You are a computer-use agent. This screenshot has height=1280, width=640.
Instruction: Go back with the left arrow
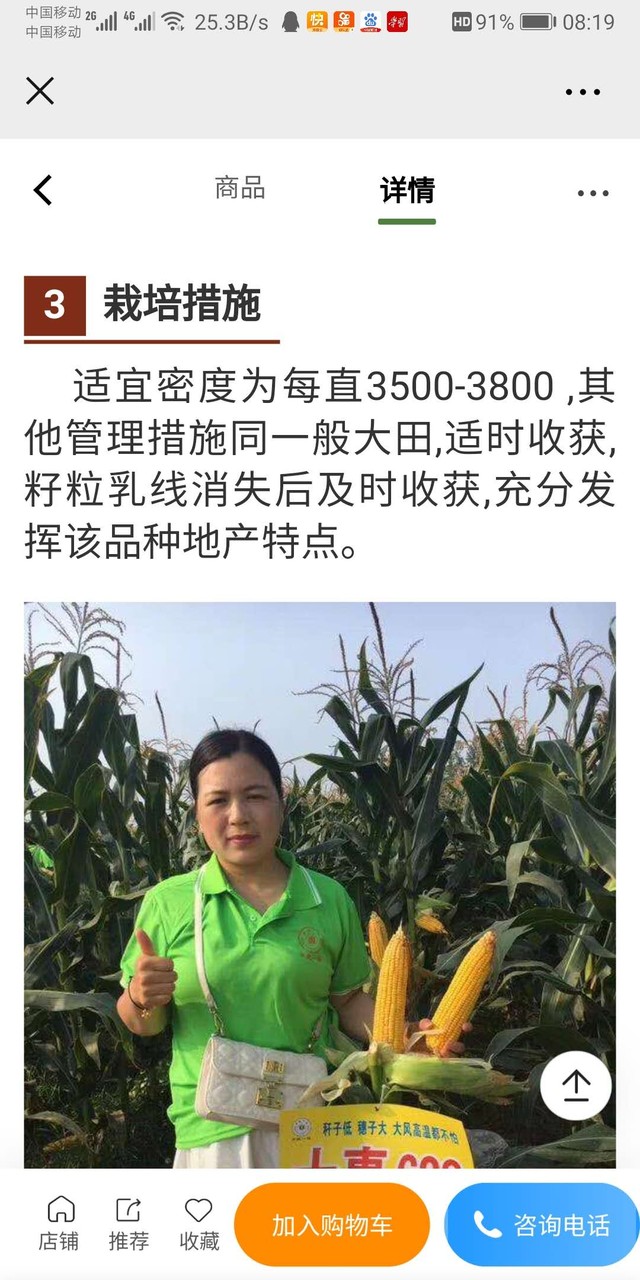[42, 190]
